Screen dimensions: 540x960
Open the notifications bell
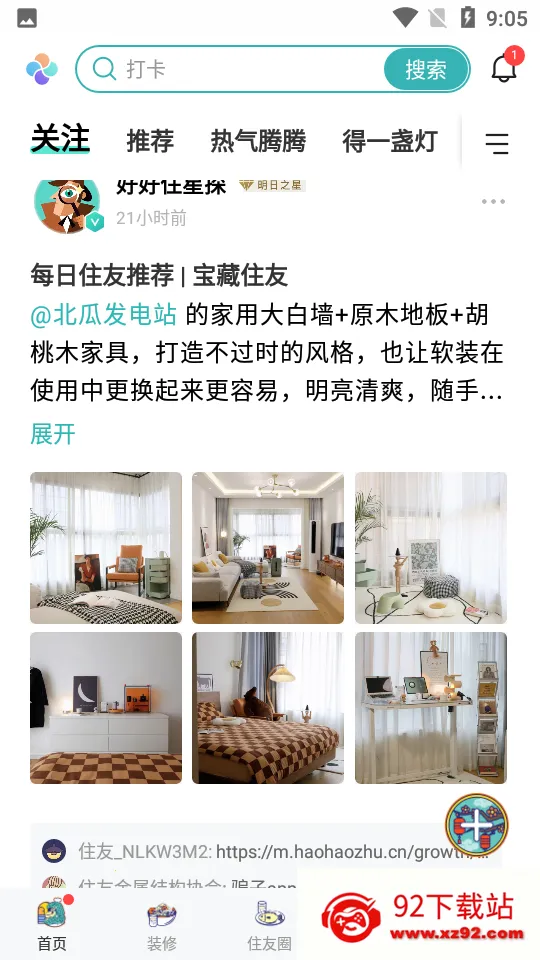[x=504, y=68]
